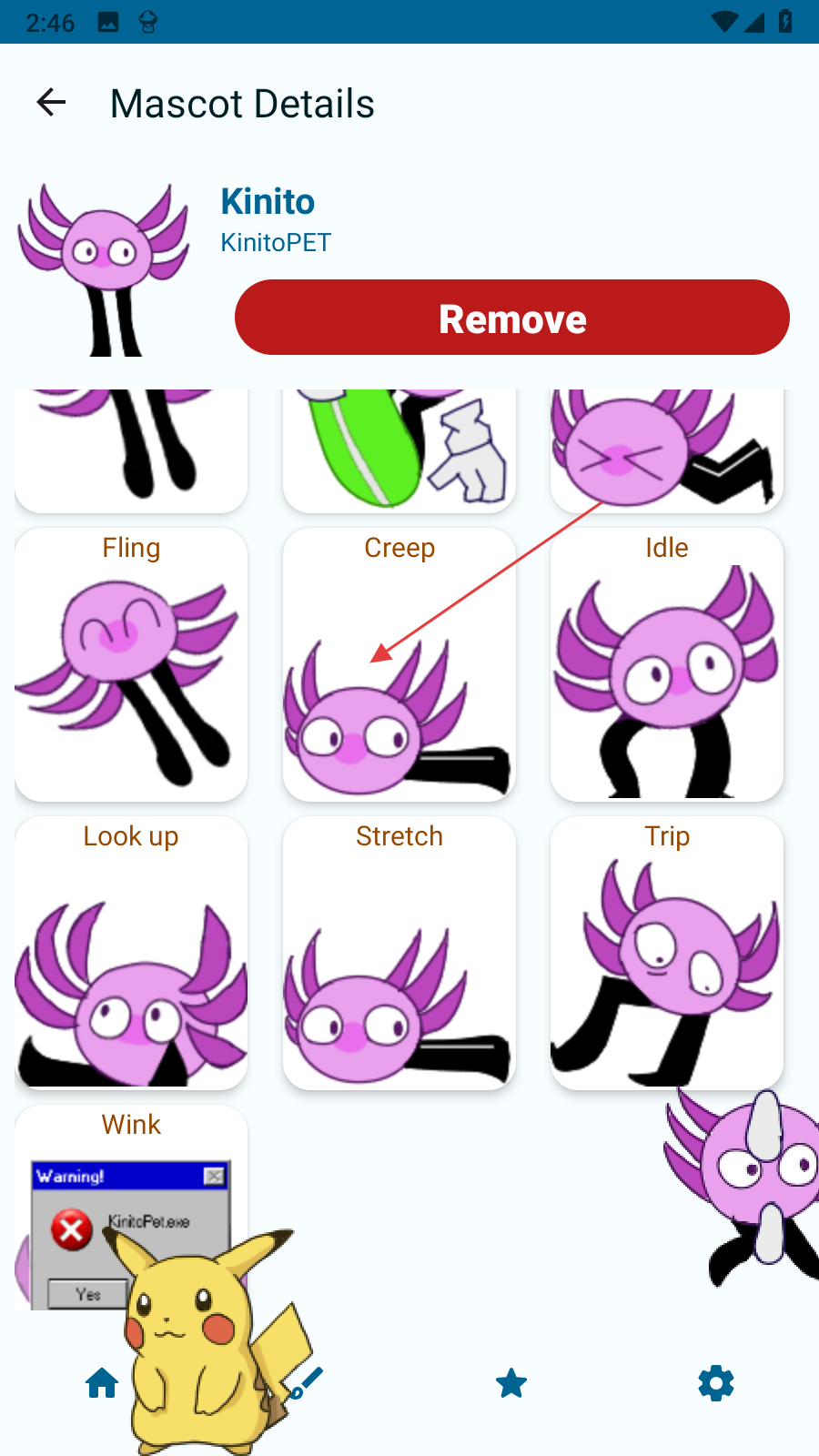The height and width of the screenshot is (1456, 819).
Task: Select the Wink animation card
Action: pyautogui.click(x=131, y=1183)
